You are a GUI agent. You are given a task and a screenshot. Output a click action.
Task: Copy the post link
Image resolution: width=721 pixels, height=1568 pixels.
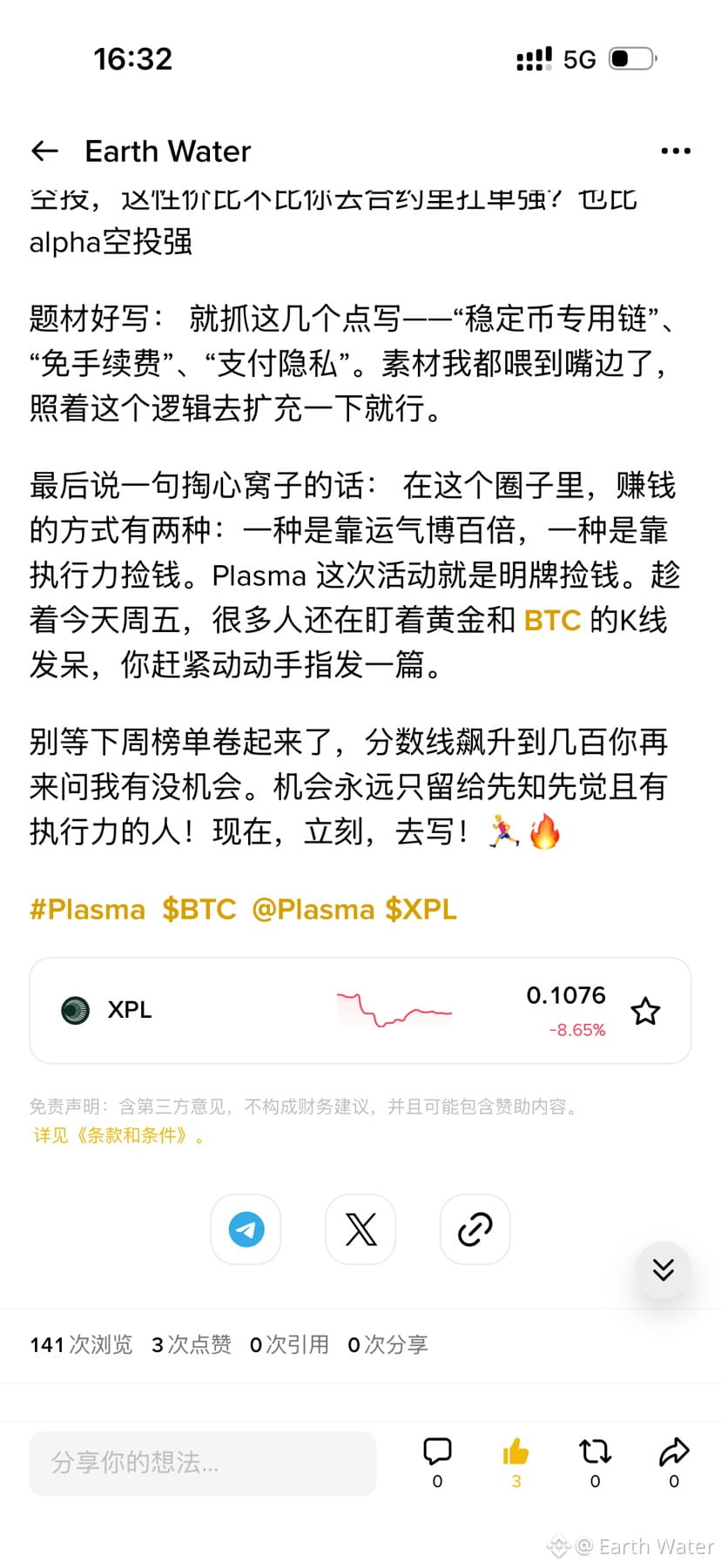coord(475,1229)
